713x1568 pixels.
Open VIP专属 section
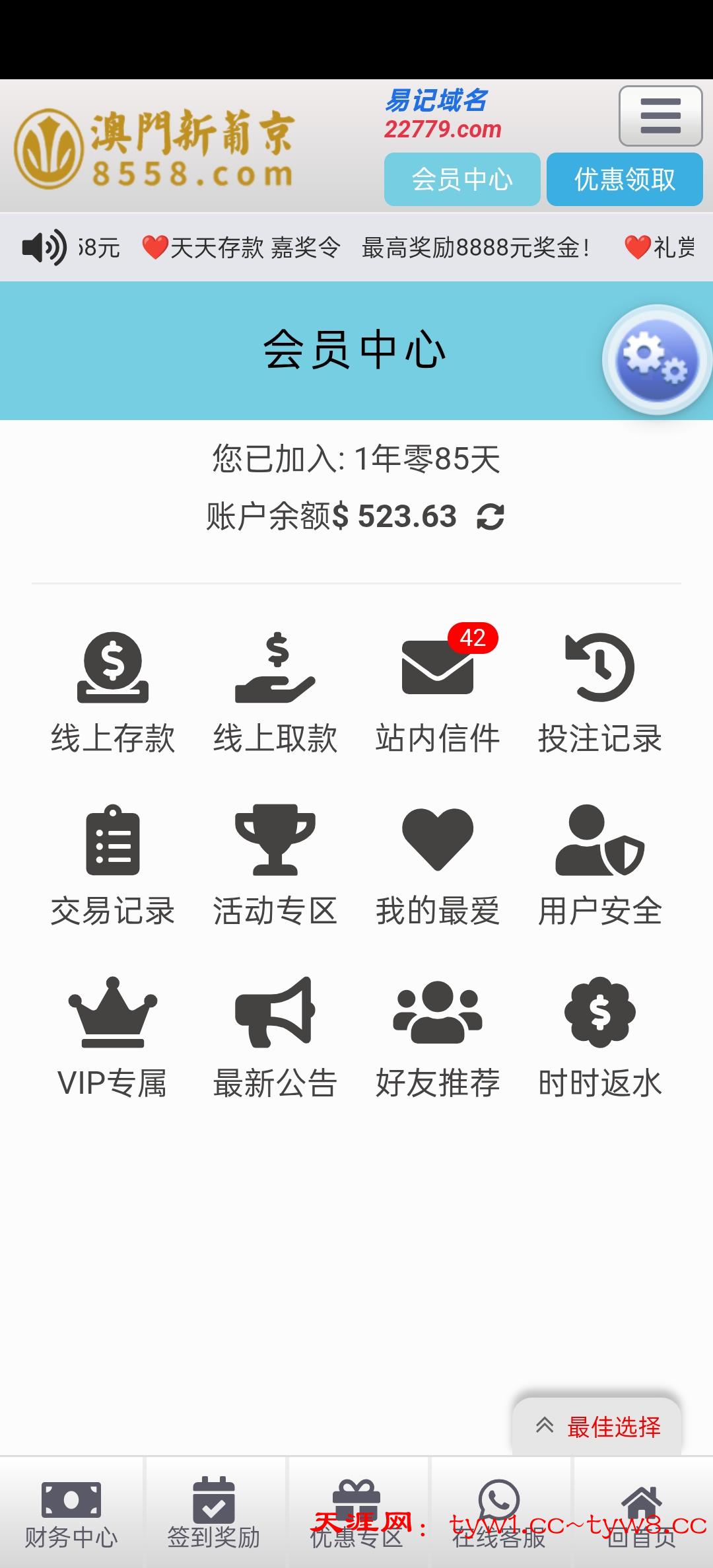tap(113, 1038)
